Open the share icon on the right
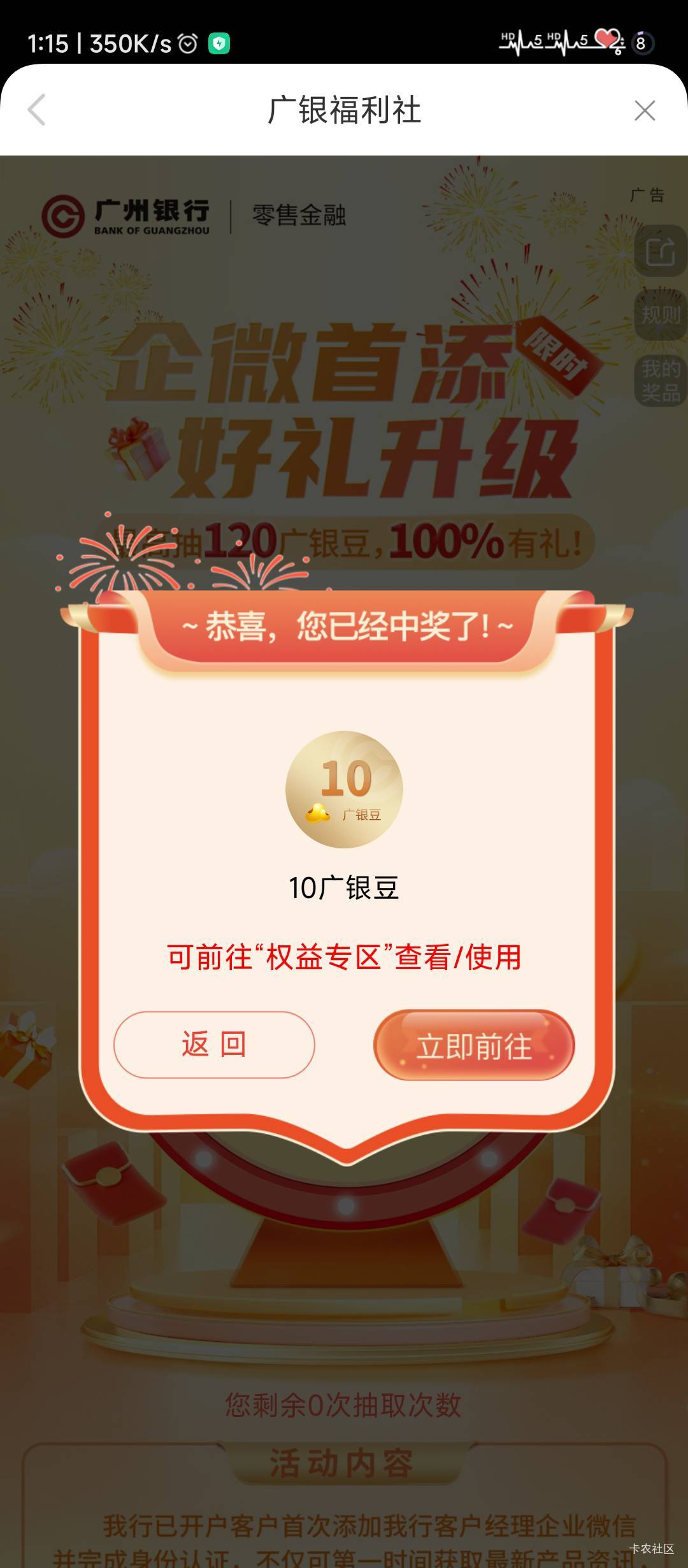This screenshot has width=688, height=1568. point(661,251)
